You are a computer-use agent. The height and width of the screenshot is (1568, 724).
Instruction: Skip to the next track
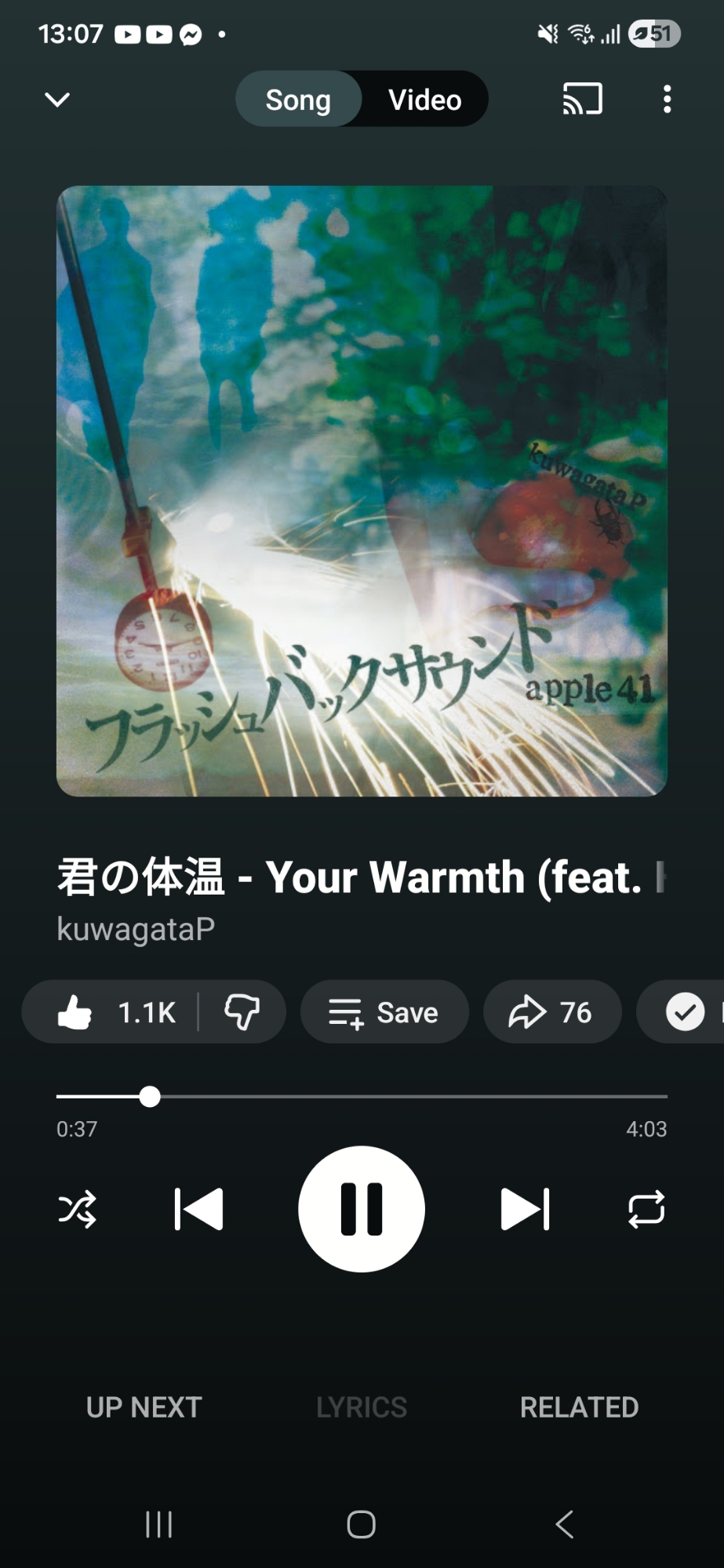click(525, 1209)
